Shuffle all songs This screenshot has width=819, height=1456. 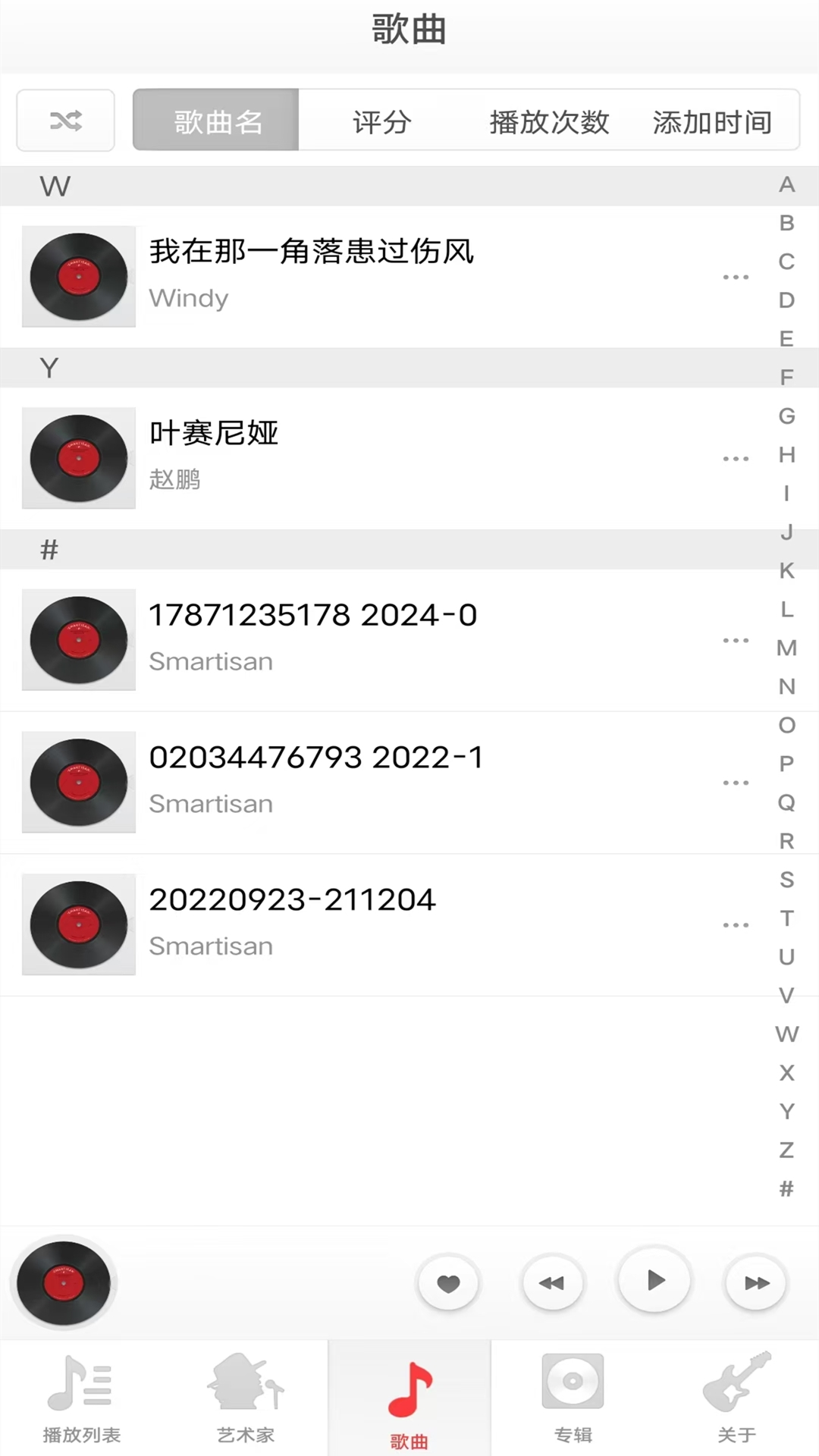point(66,121)
